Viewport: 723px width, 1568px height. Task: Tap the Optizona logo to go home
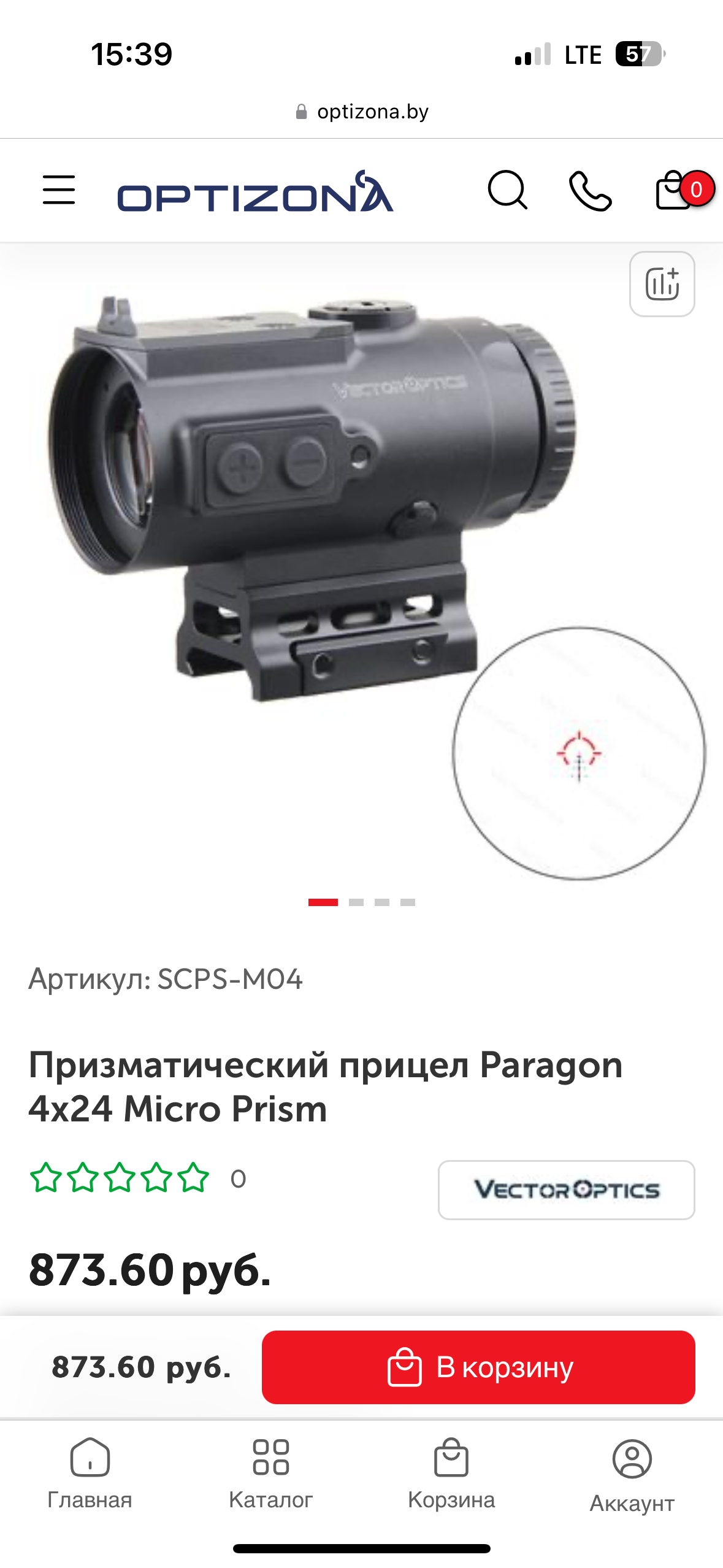pyautogui.click(x=255, y=193)
